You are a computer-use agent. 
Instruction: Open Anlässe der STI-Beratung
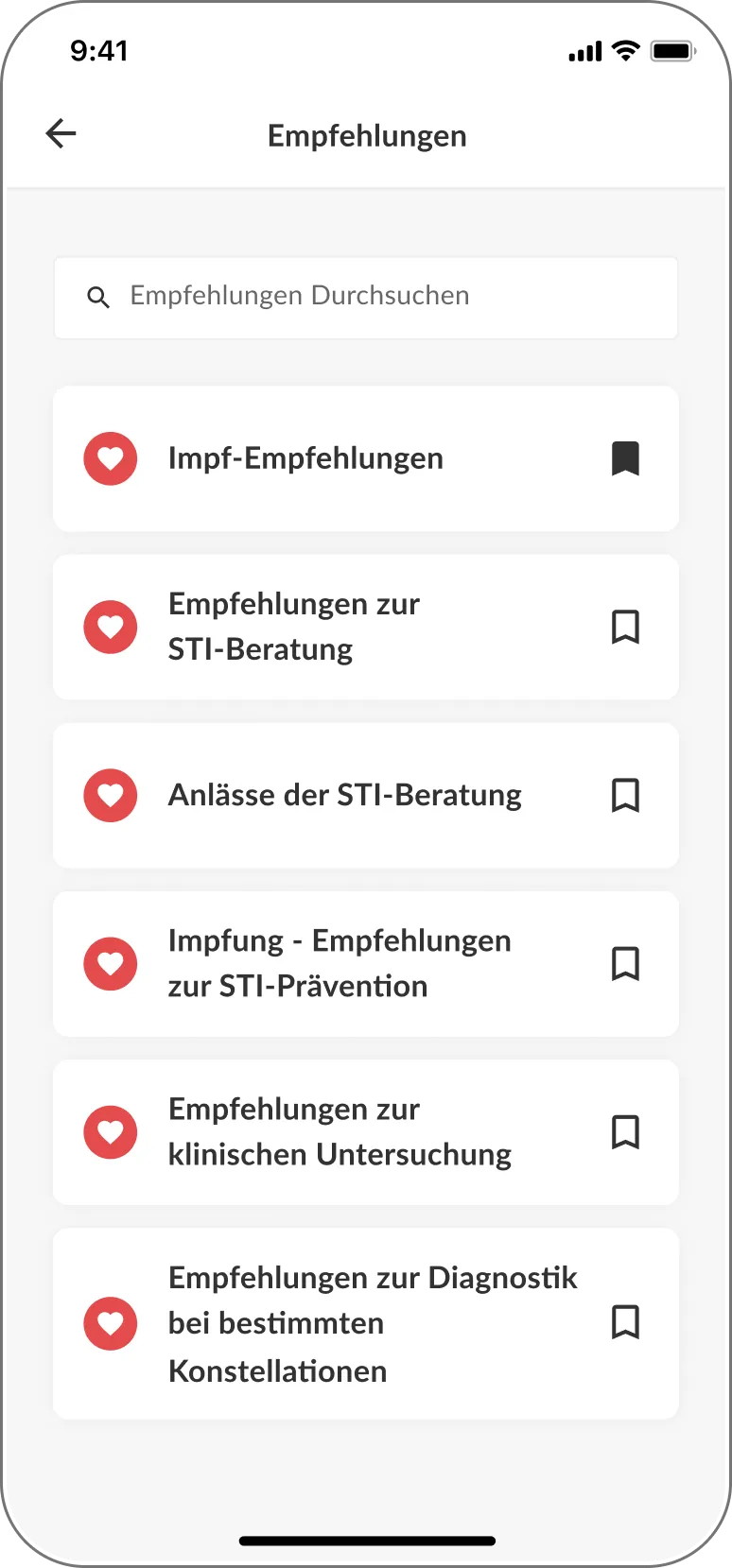click(345, 795)
